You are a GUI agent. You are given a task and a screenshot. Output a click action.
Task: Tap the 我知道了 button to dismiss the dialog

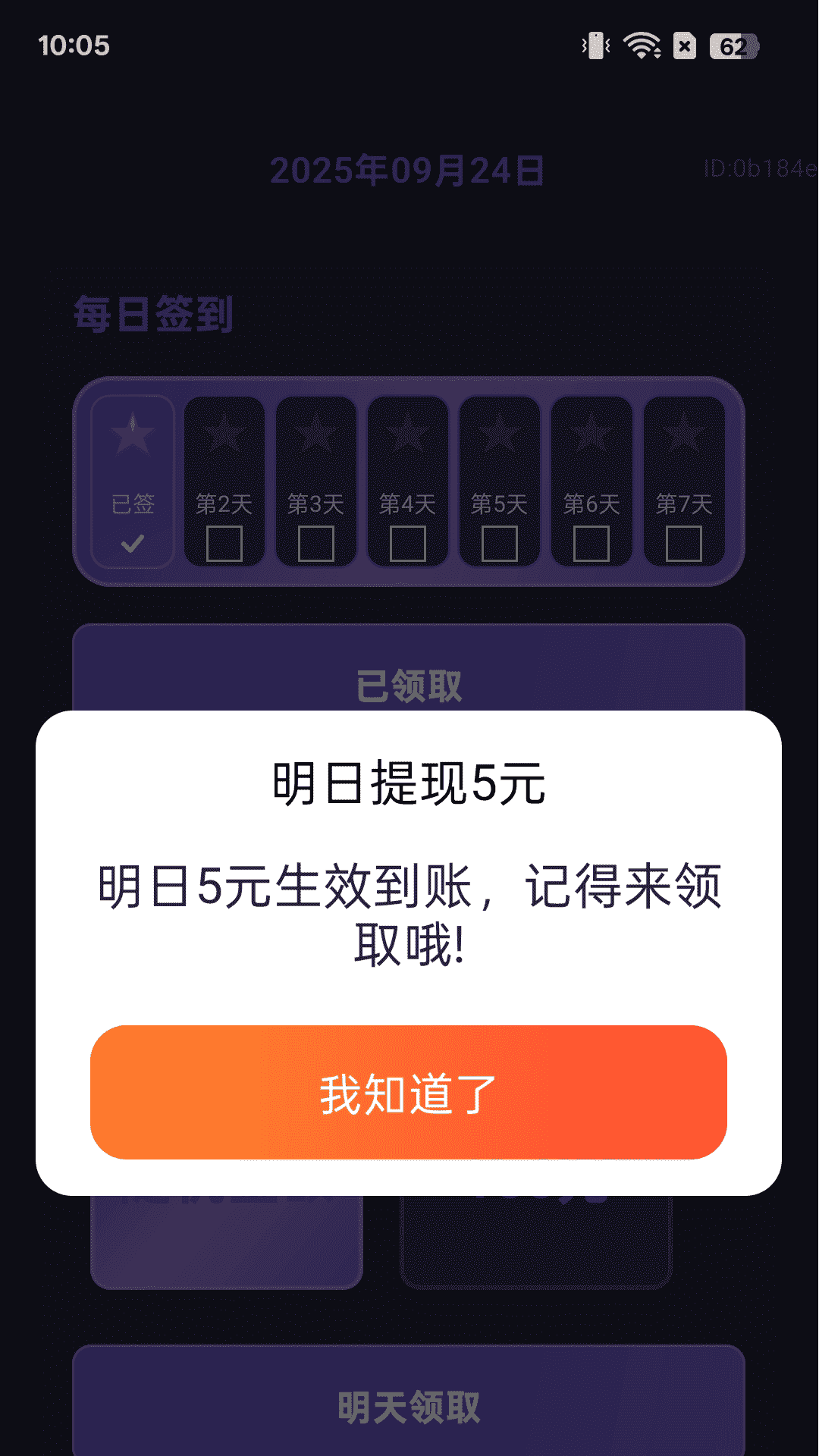409,1092
